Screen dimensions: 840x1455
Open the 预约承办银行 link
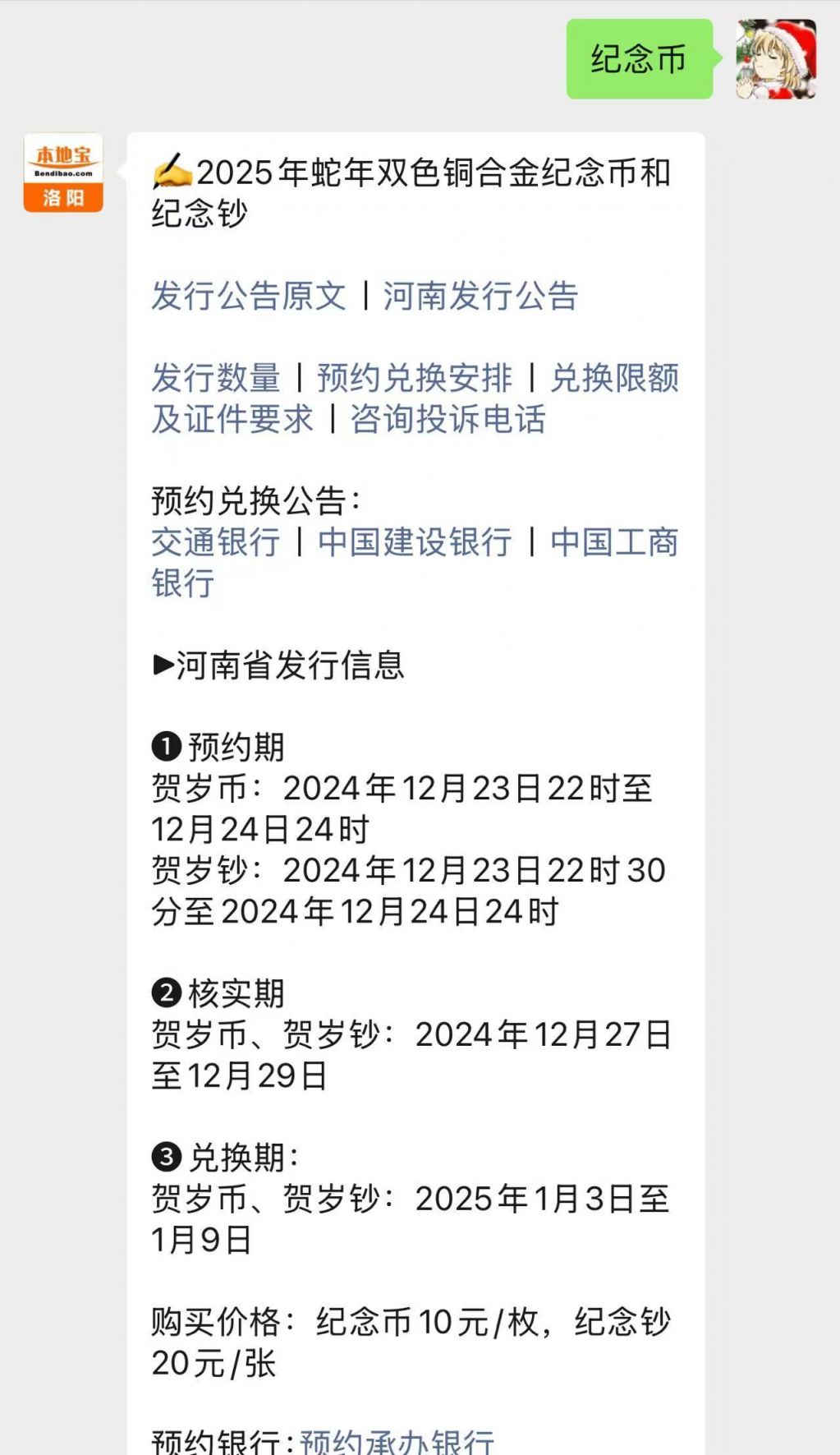pos(397,1442)
